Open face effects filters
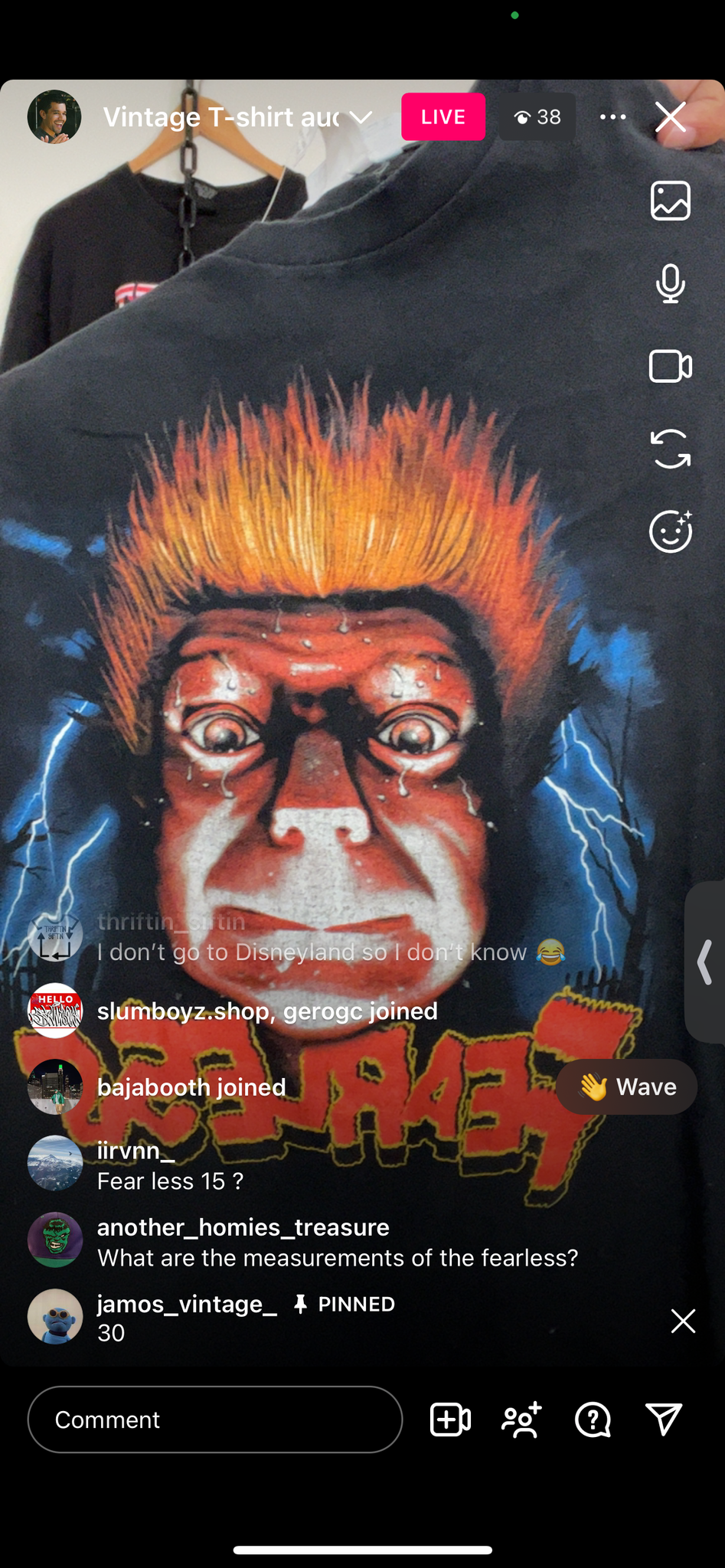Image resolution: width=725 pixels, height=1568 pixels. click(671, 531)
